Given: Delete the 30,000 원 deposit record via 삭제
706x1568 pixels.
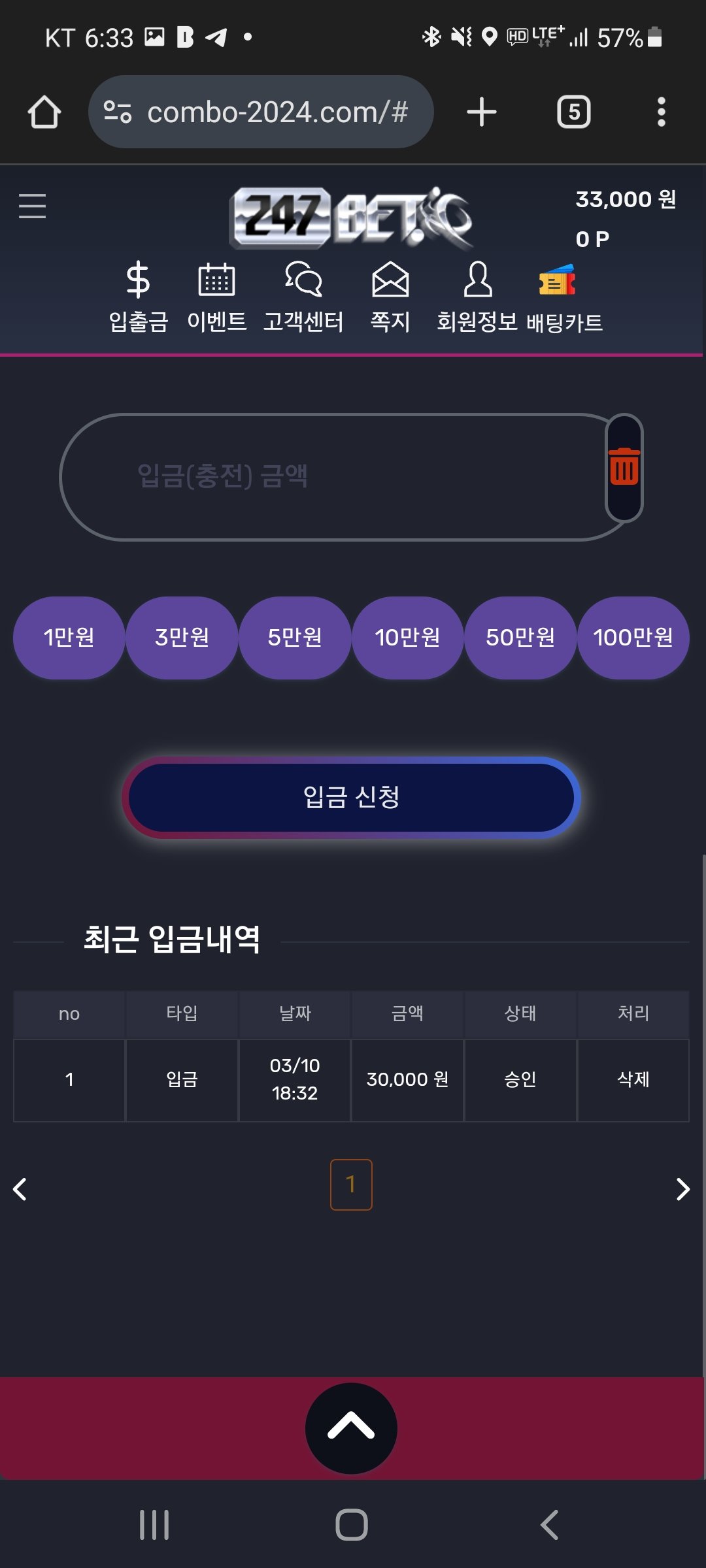Looking at the screenshot, I should pos(633,1079).
